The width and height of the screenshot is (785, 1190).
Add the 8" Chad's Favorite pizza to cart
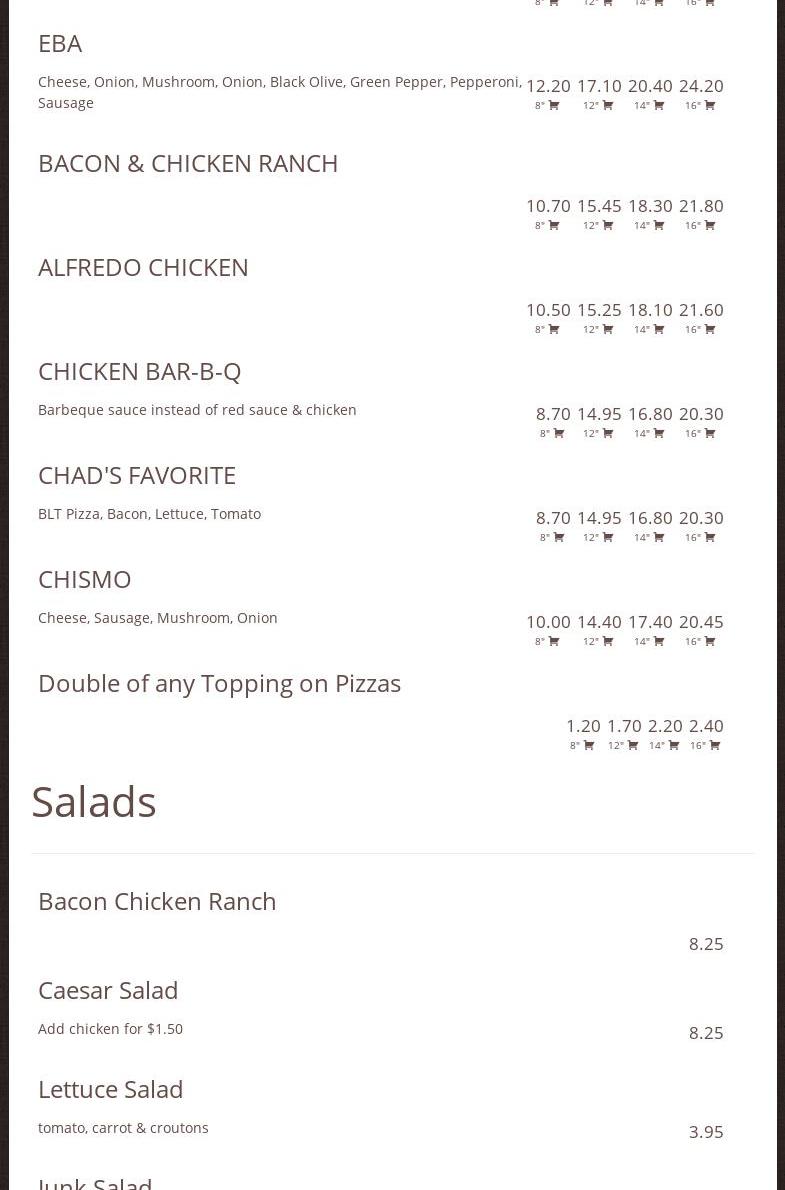pos(558,537)
